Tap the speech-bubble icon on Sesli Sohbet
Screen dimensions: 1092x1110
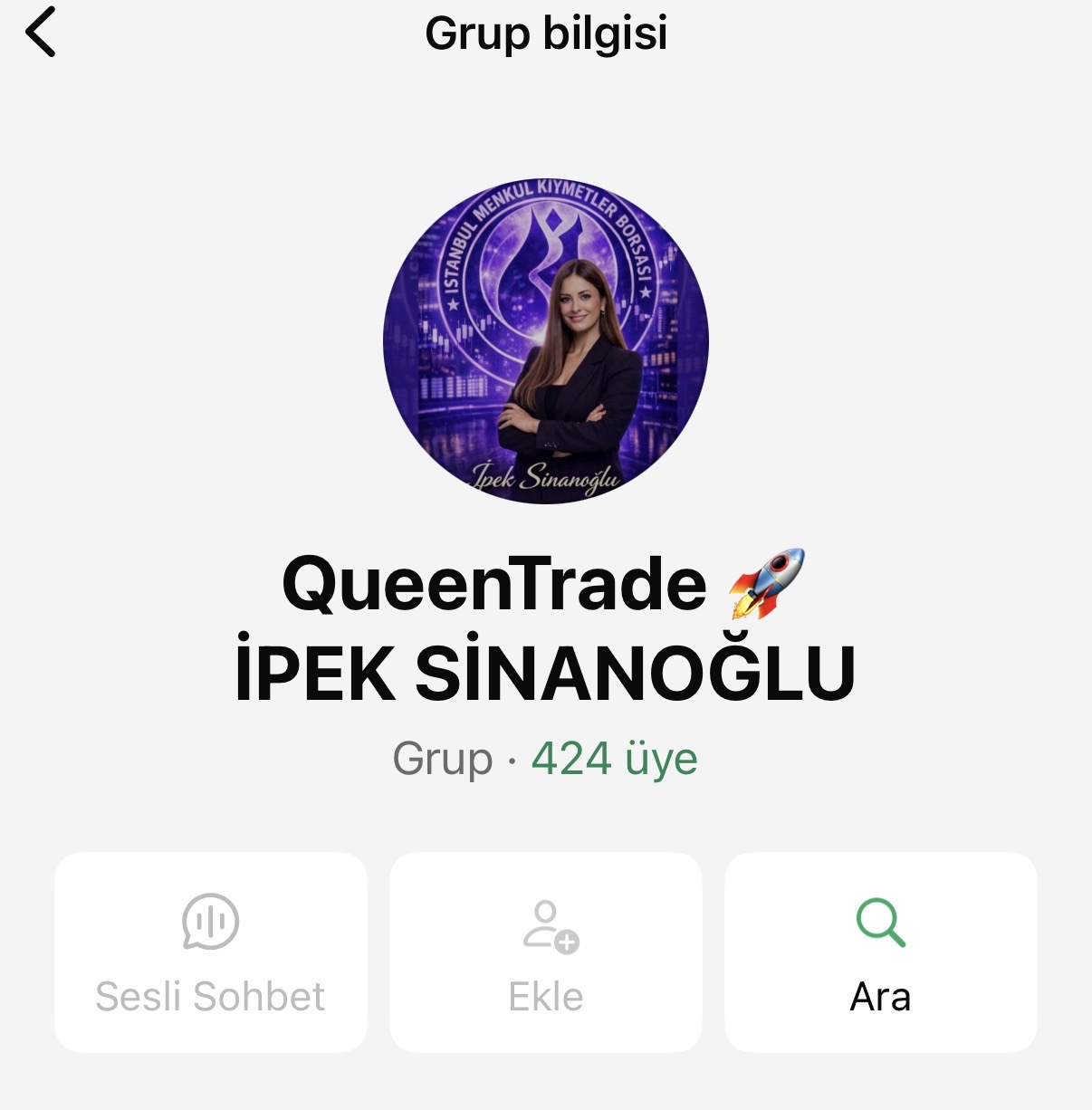pos(210,922)
